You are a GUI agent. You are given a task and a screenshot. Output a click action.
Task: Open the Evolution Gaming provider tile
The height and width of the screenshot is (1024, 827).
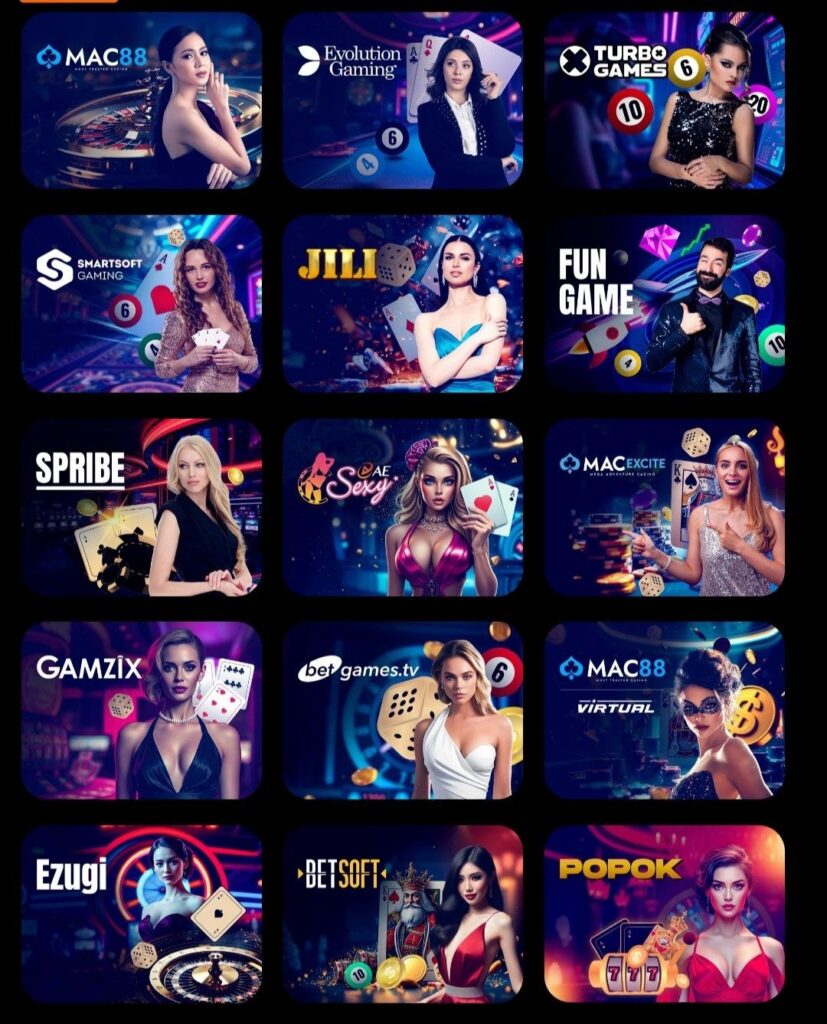[x=402, y=101]
